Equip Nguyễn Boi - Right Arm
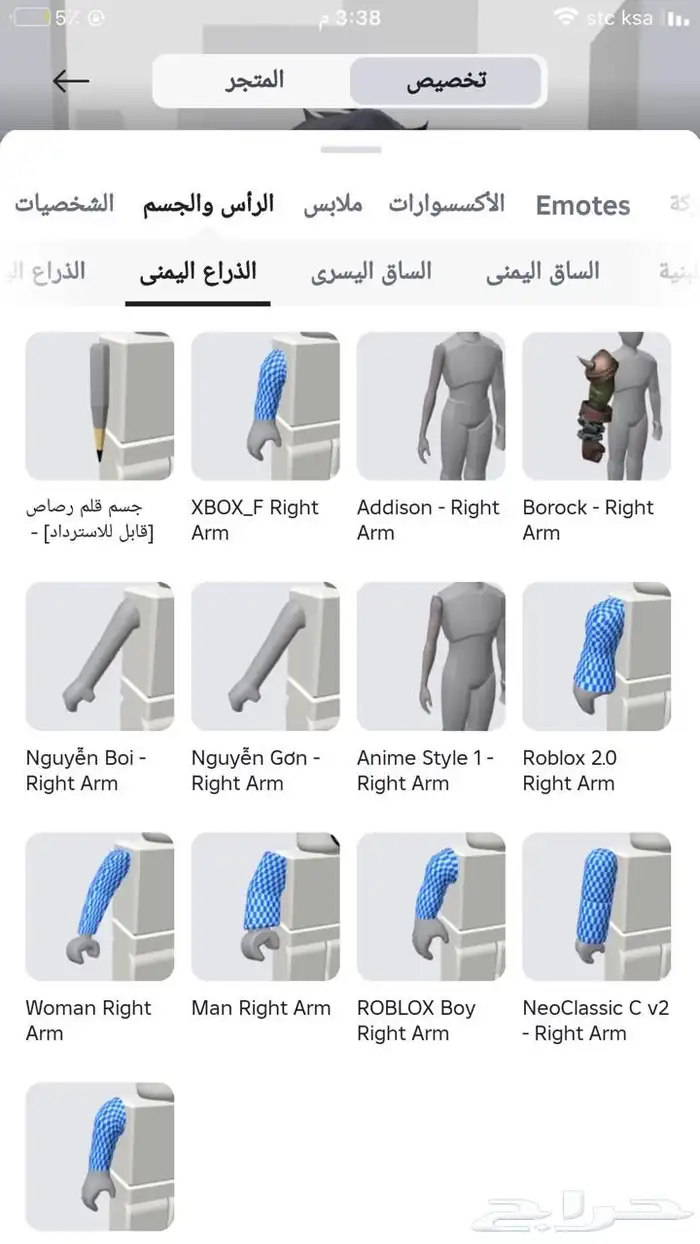Screen dimensions: 700x1244 [x=99, y=656]
